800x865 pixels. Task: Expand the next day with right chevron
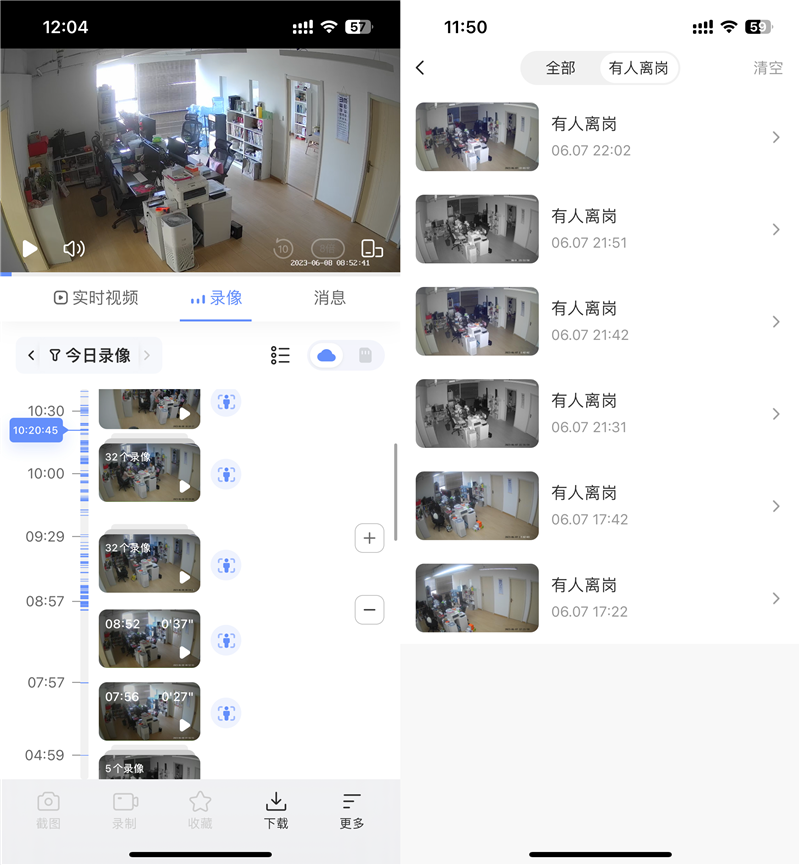tap(146, 355)
